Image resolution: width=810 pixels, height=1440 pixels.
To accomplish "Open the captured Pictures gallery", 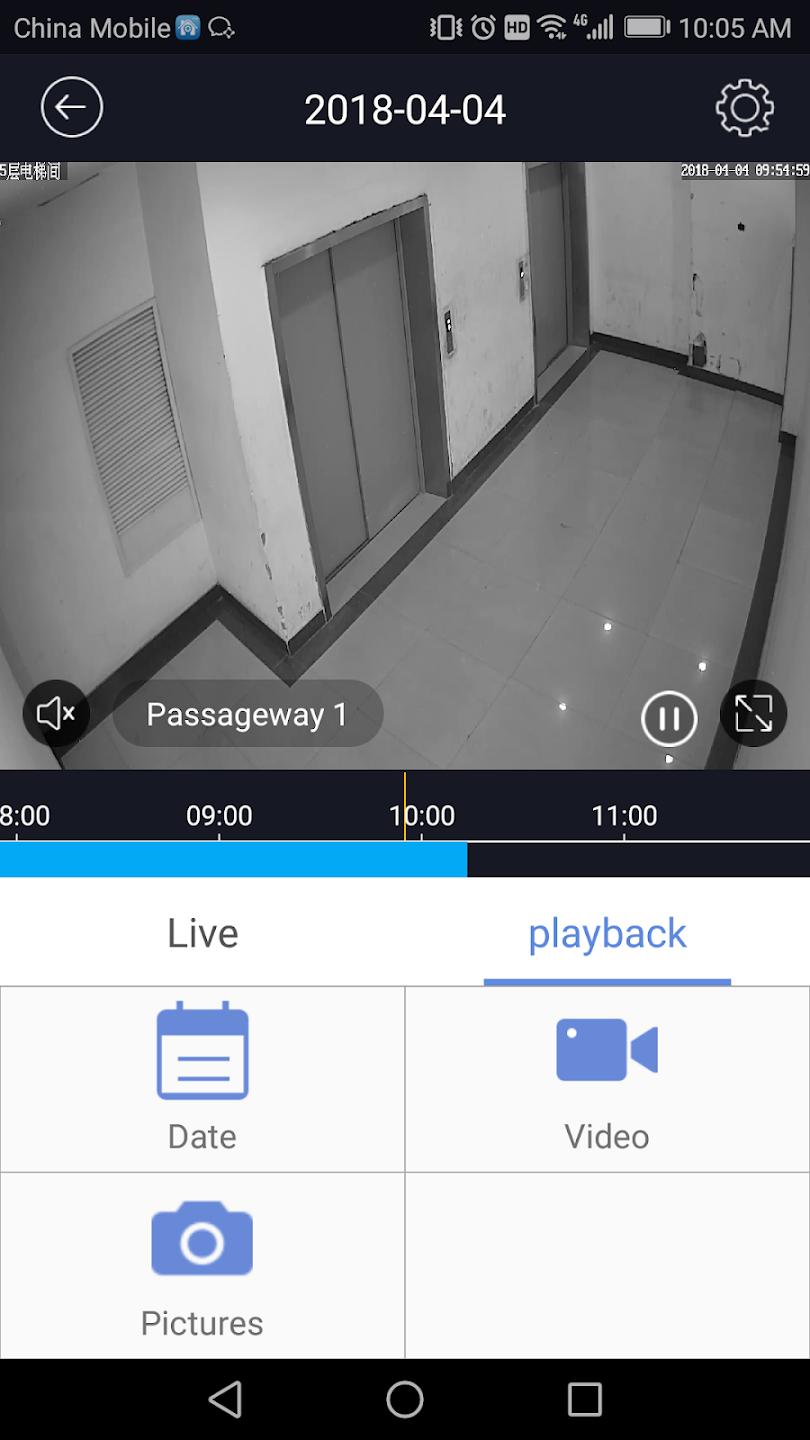I will (x=202, y=1265).
